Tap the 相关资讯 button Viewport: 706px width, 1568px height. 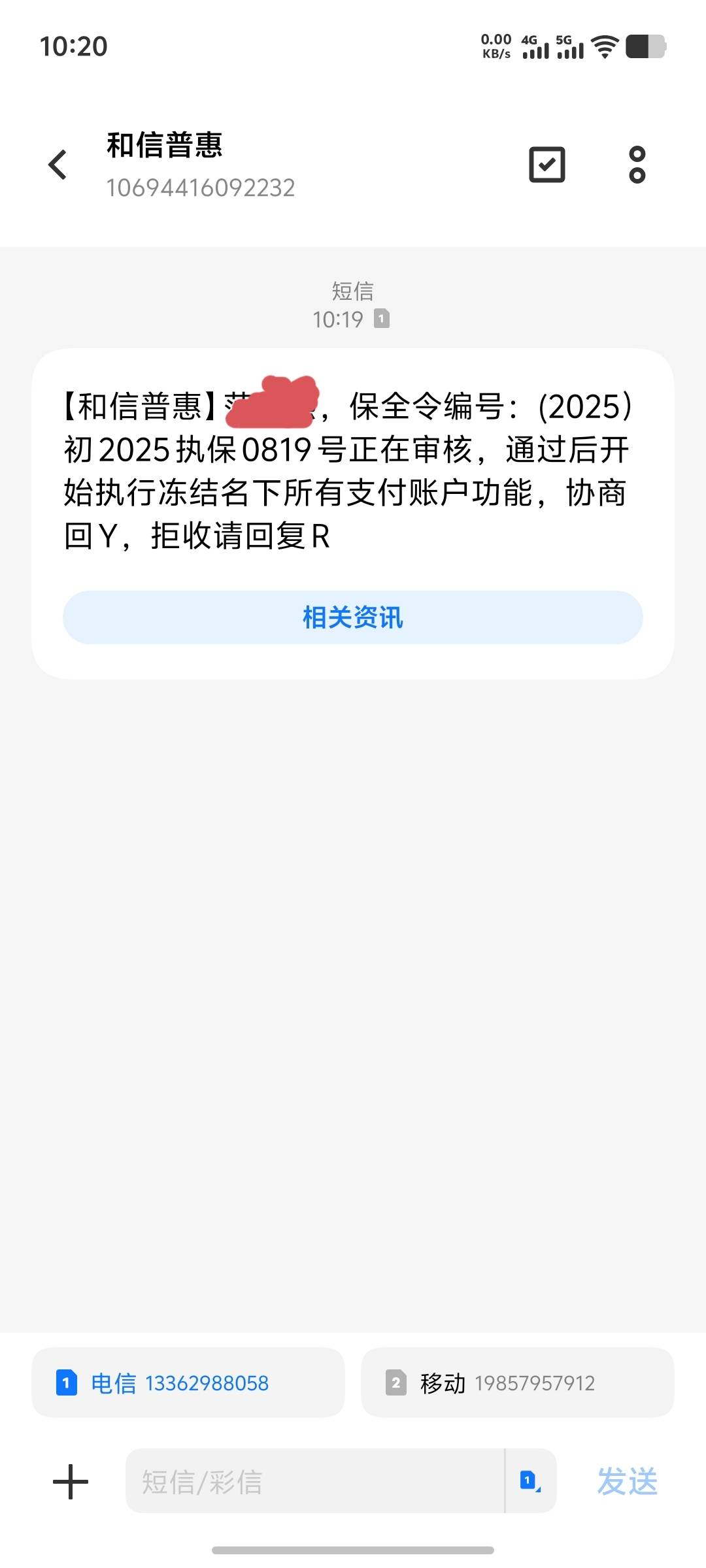coord(353,617)
